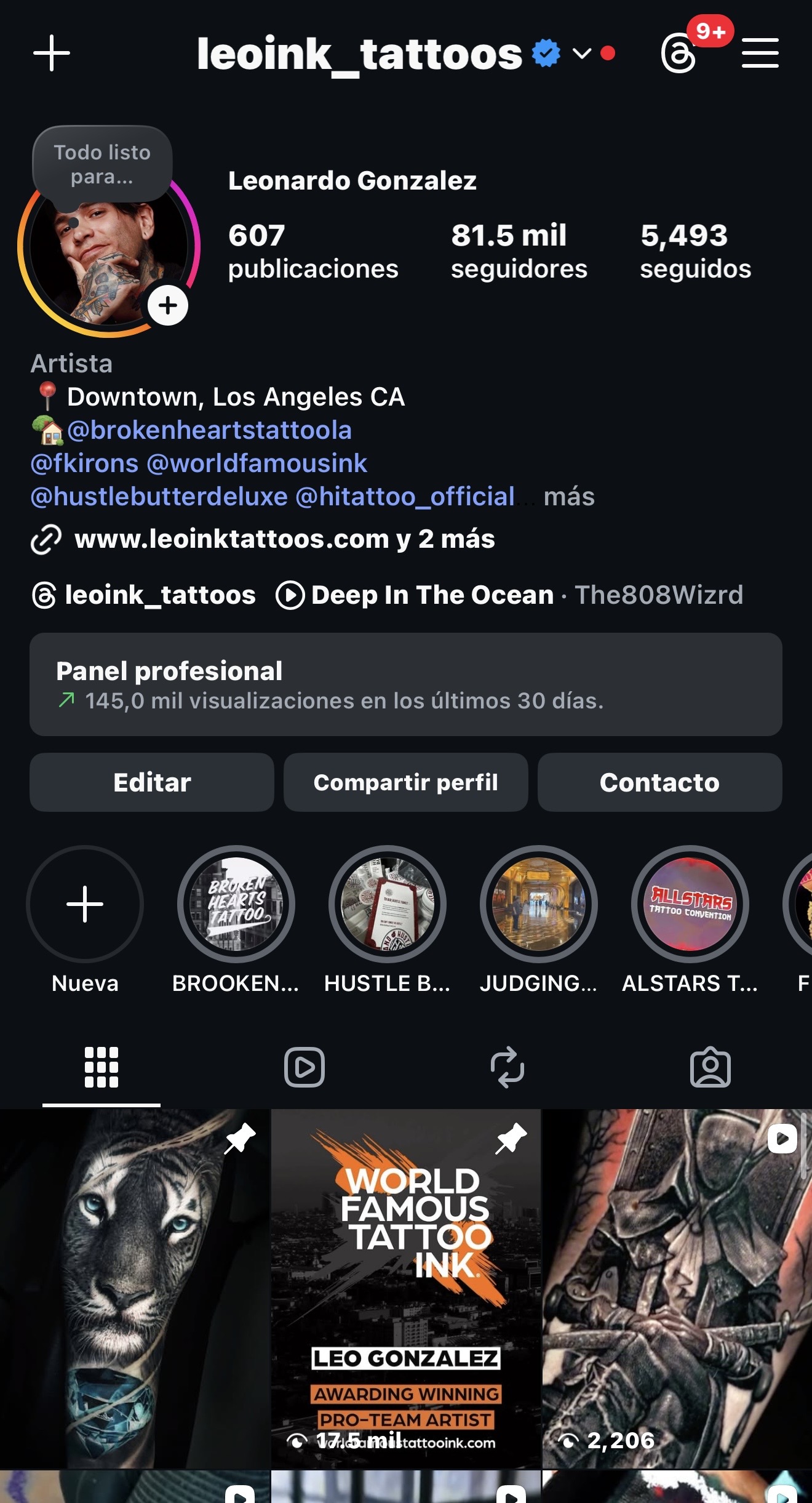Tap the Editar button

pyautogui.click(x=151, y=782)
